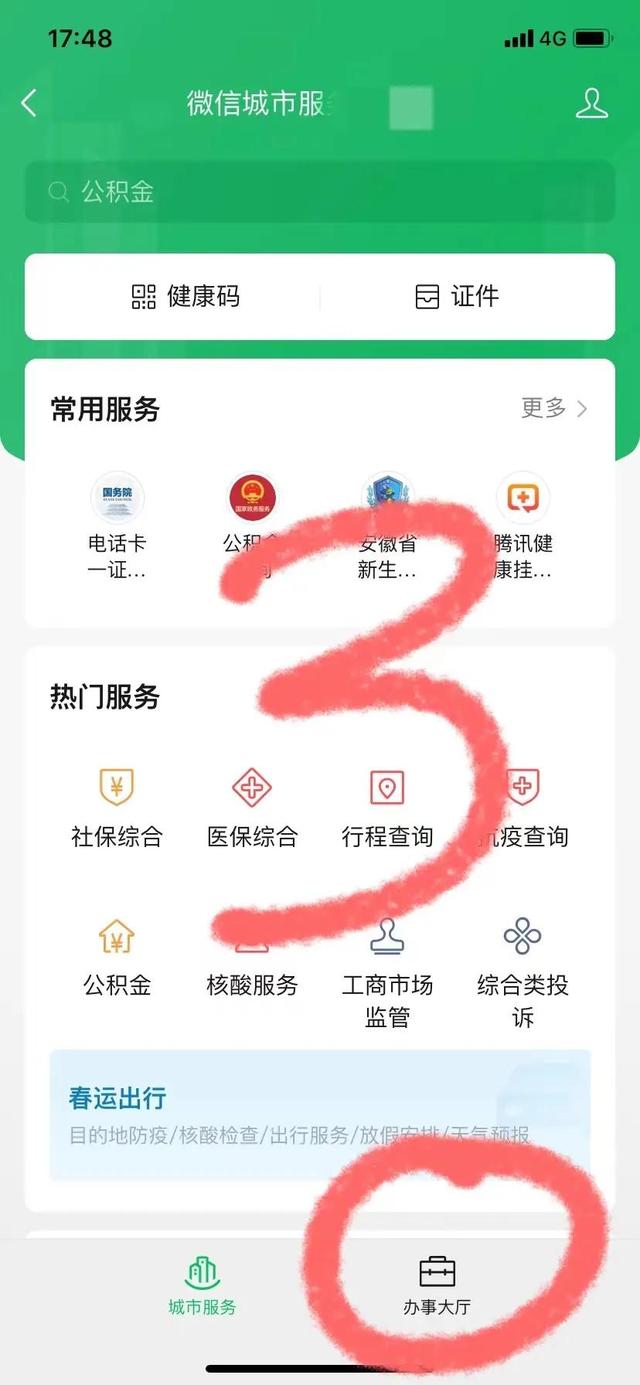Open 综合类投诉 complaints service
Screen dimensions: 640x1385
point(523,972)
